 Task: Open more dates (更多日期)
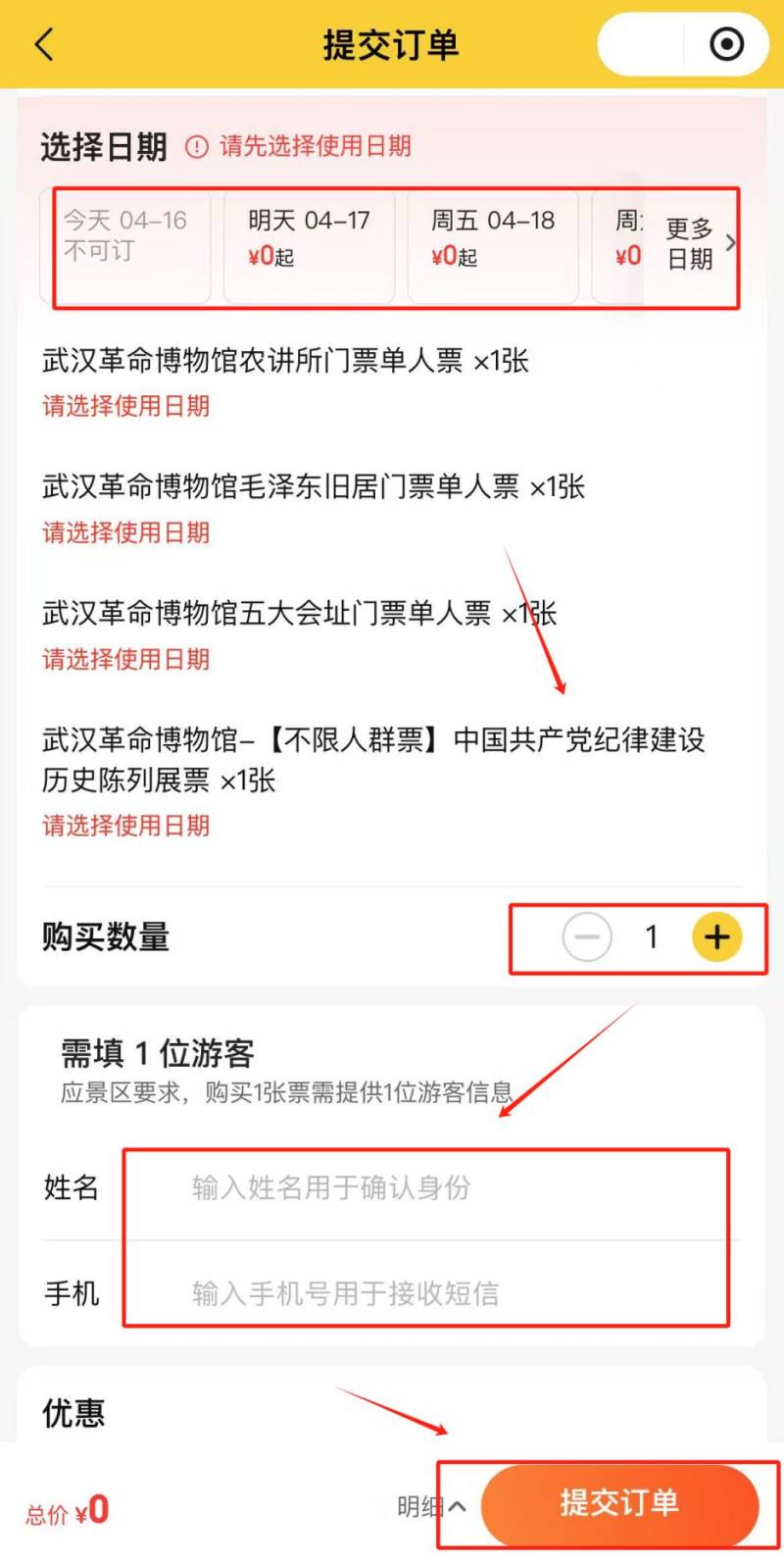(x=694, y=243)
